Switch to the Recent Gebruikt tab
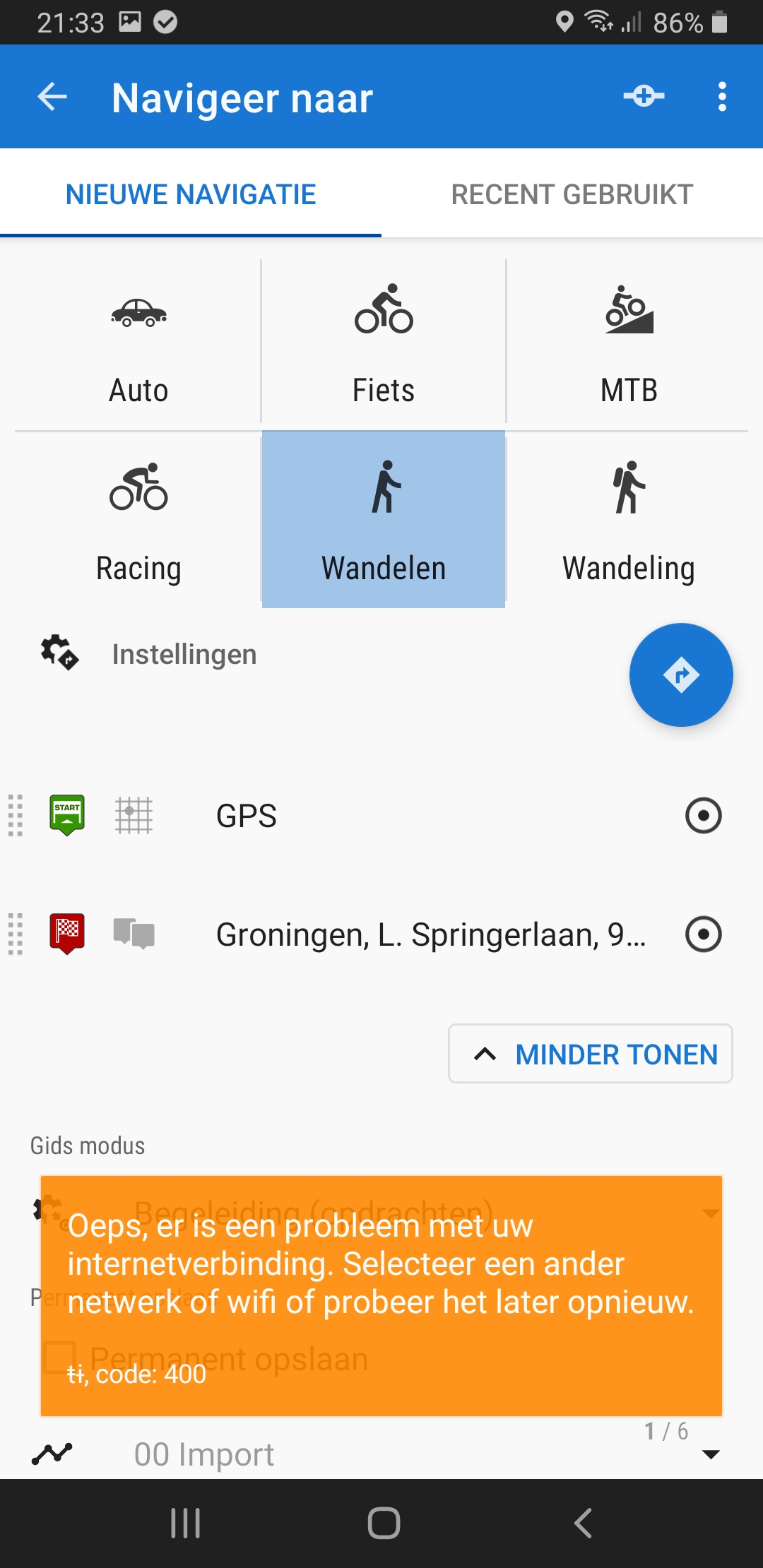763x1568 pixels. [x=572, y=194]
